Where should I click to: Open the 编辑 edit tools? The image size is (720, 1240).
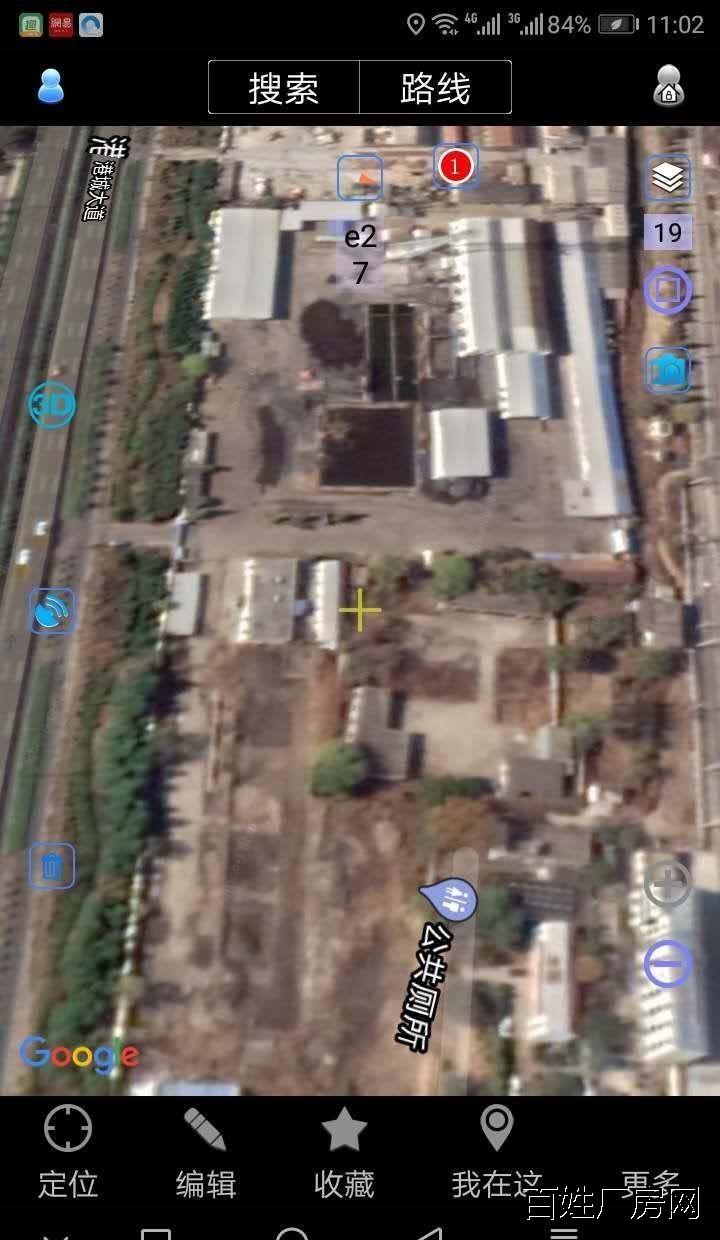(206, 1153)
